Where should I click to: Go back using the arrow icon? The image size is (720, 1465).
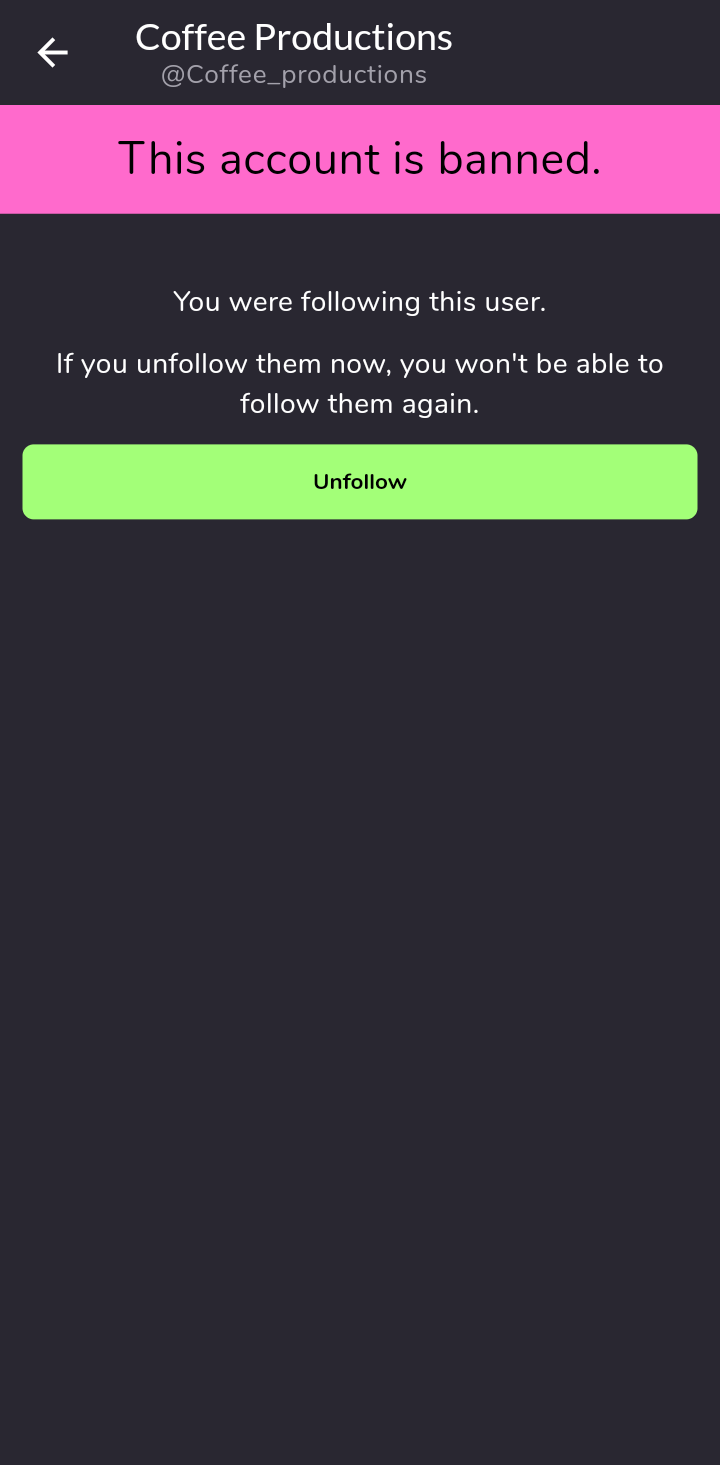(x=52, y=52)
